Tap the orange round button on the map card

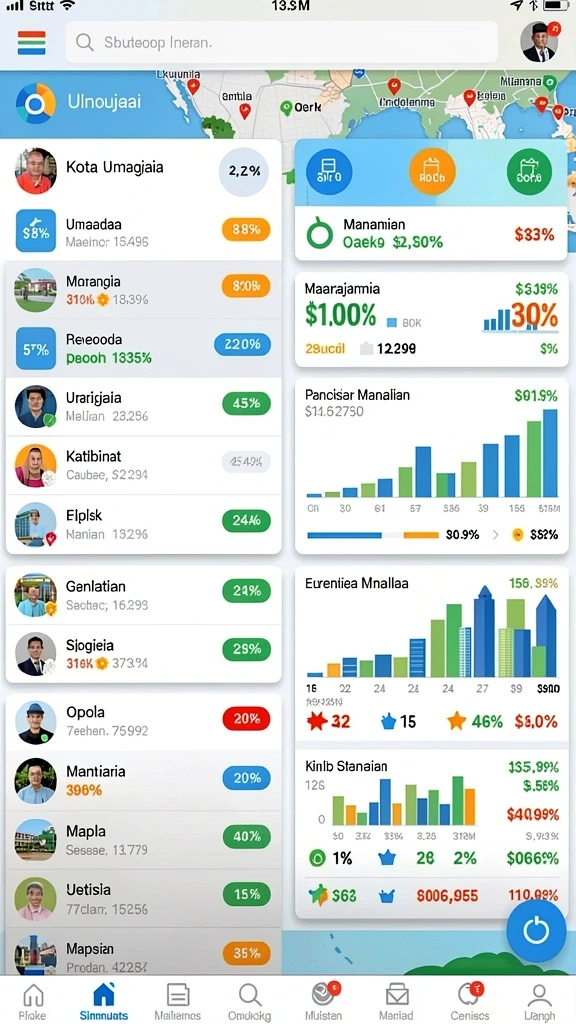coord(432,171)
